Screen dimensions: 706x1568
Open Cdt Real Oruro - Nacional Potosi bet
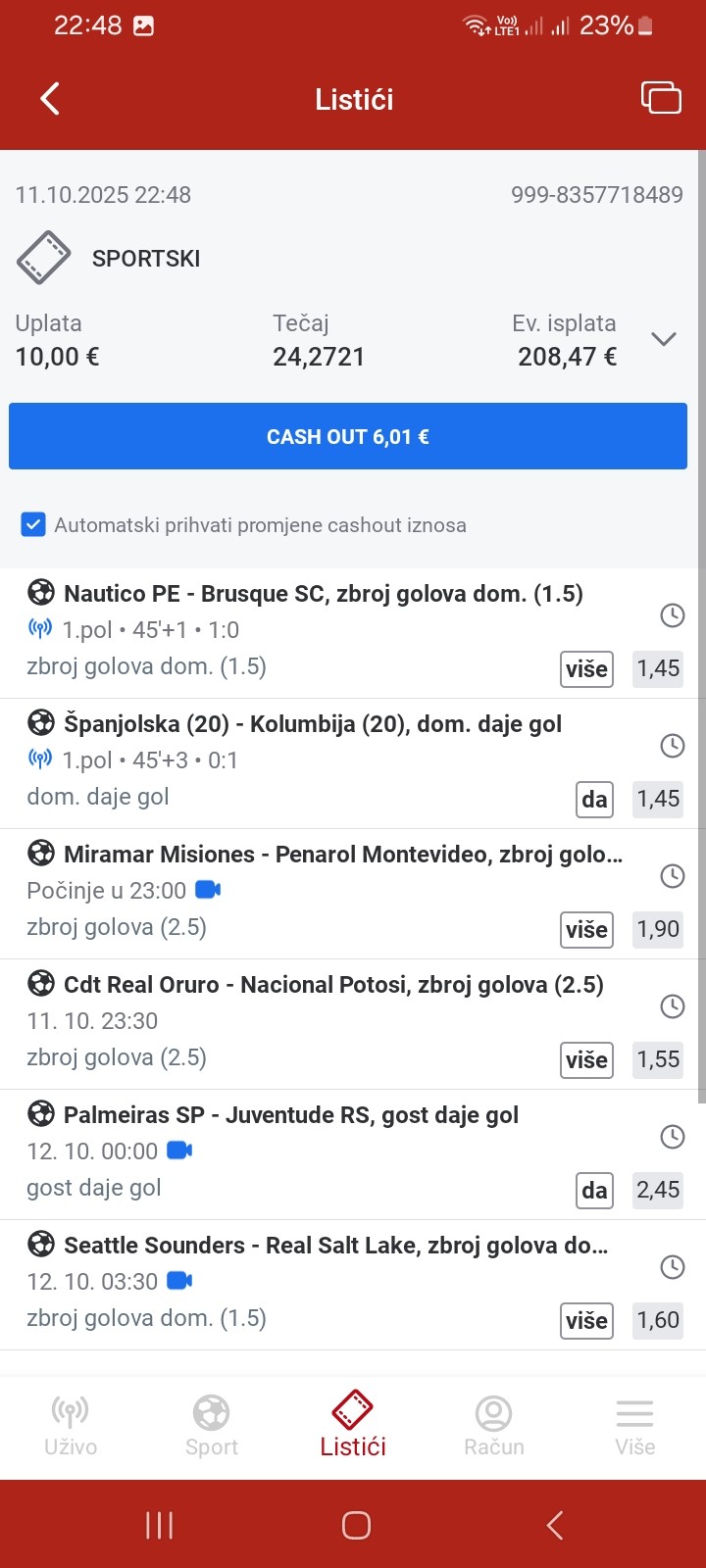333,985
